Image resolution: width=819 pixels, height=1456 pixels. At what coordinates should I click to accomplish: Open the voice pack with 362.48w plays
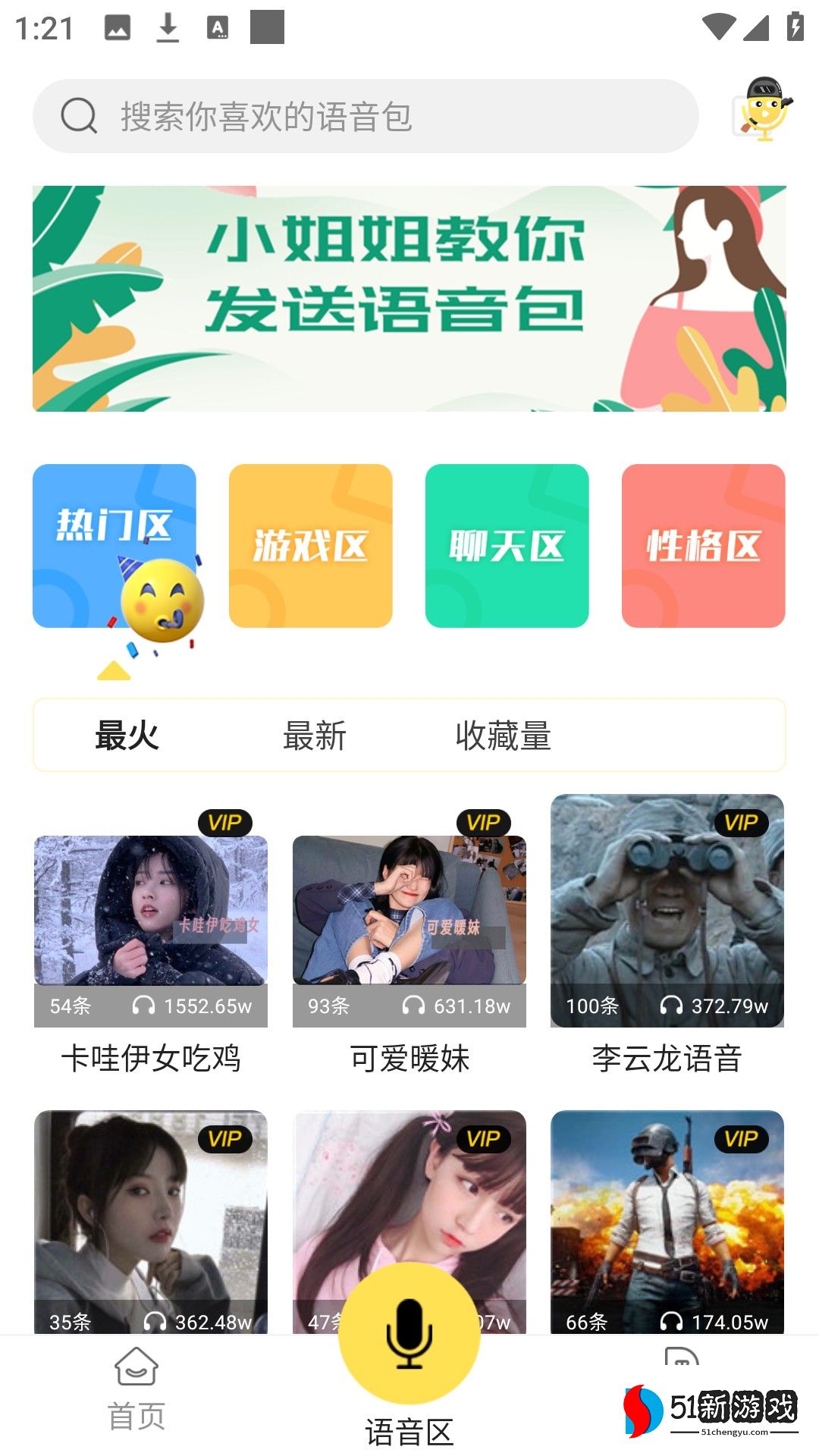coord(151,1221)
